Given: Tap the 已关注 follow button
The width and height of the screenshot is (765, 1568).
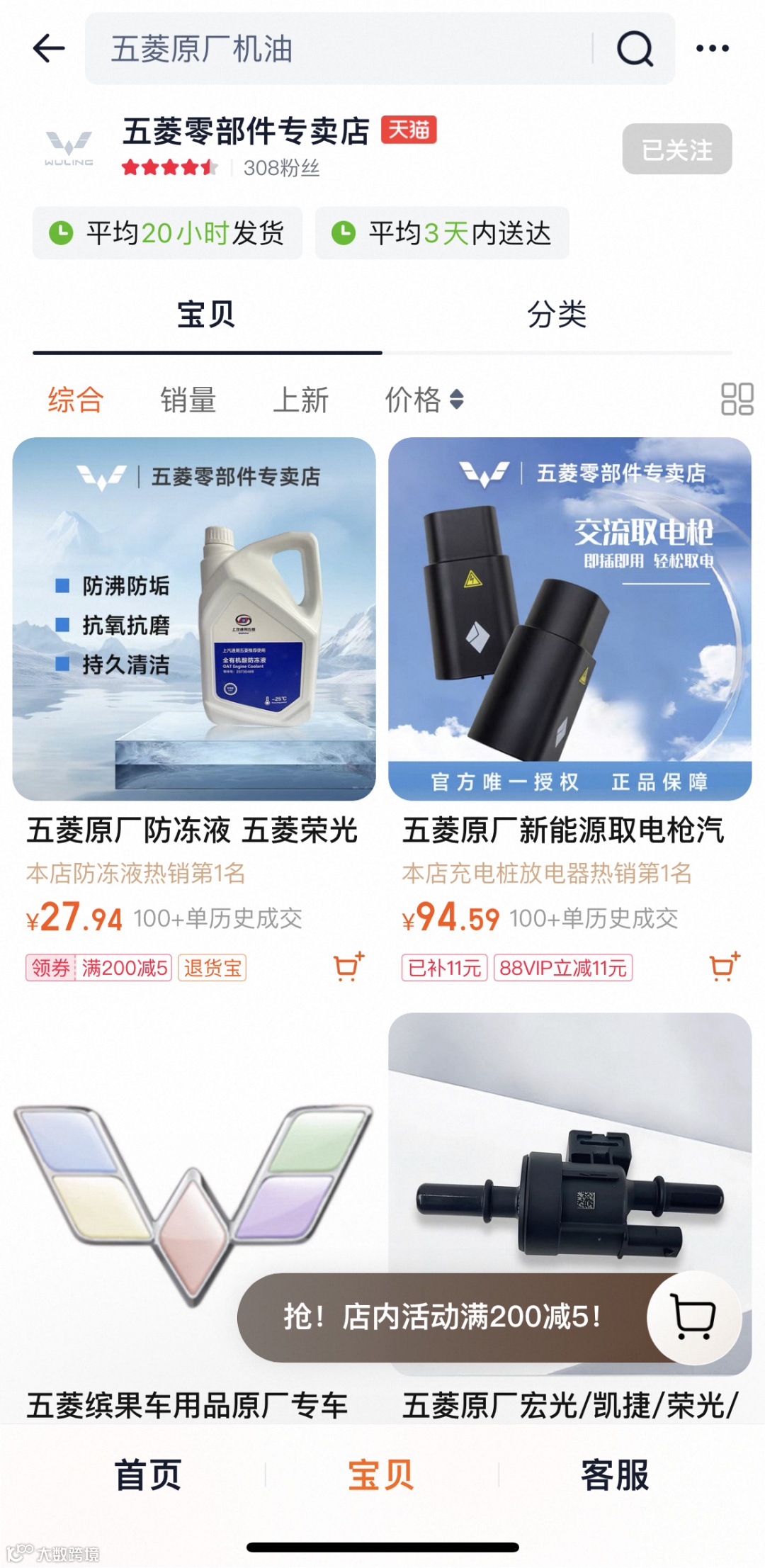Looking at the screenshot, I should pos(676,149).
